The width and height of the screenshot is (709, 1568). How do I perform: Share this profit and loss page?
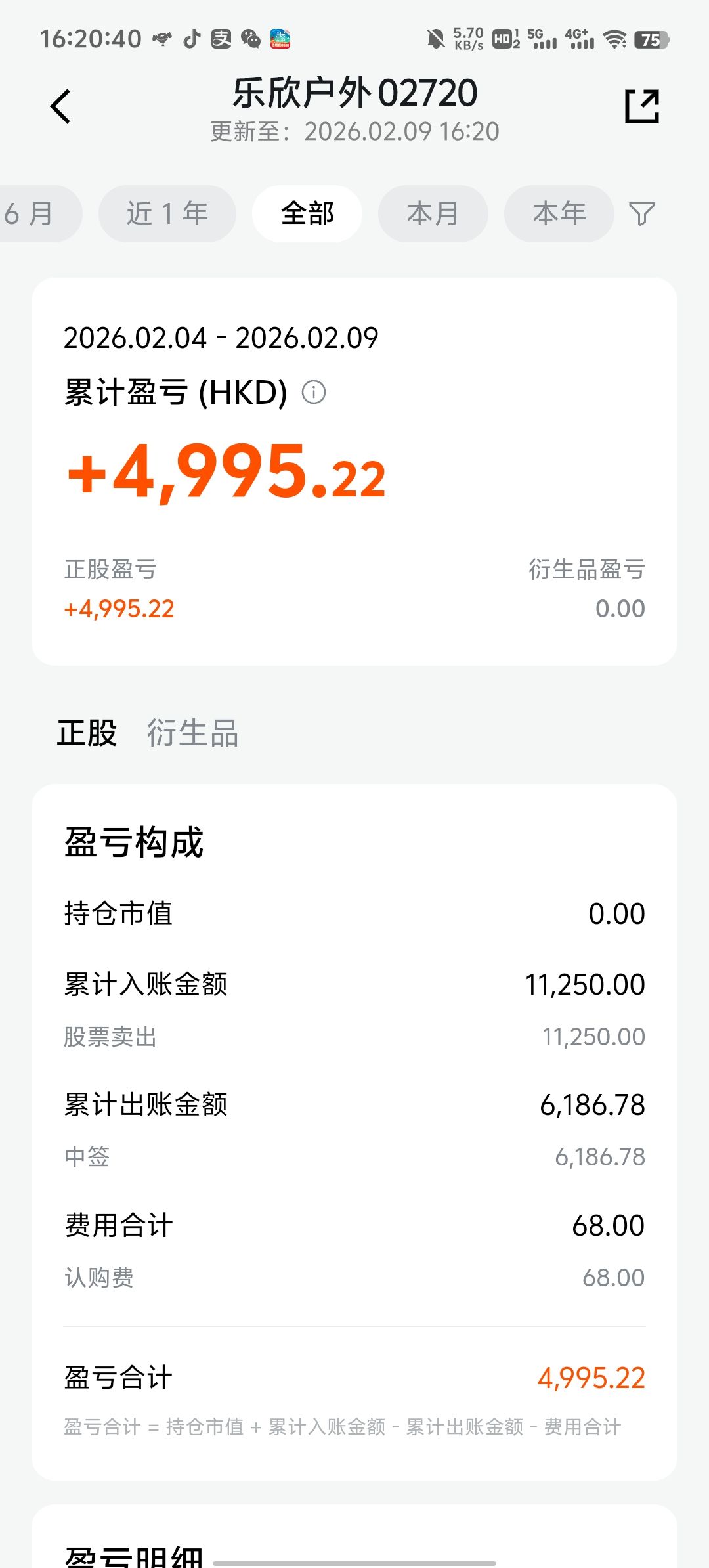tap(641, 106)
